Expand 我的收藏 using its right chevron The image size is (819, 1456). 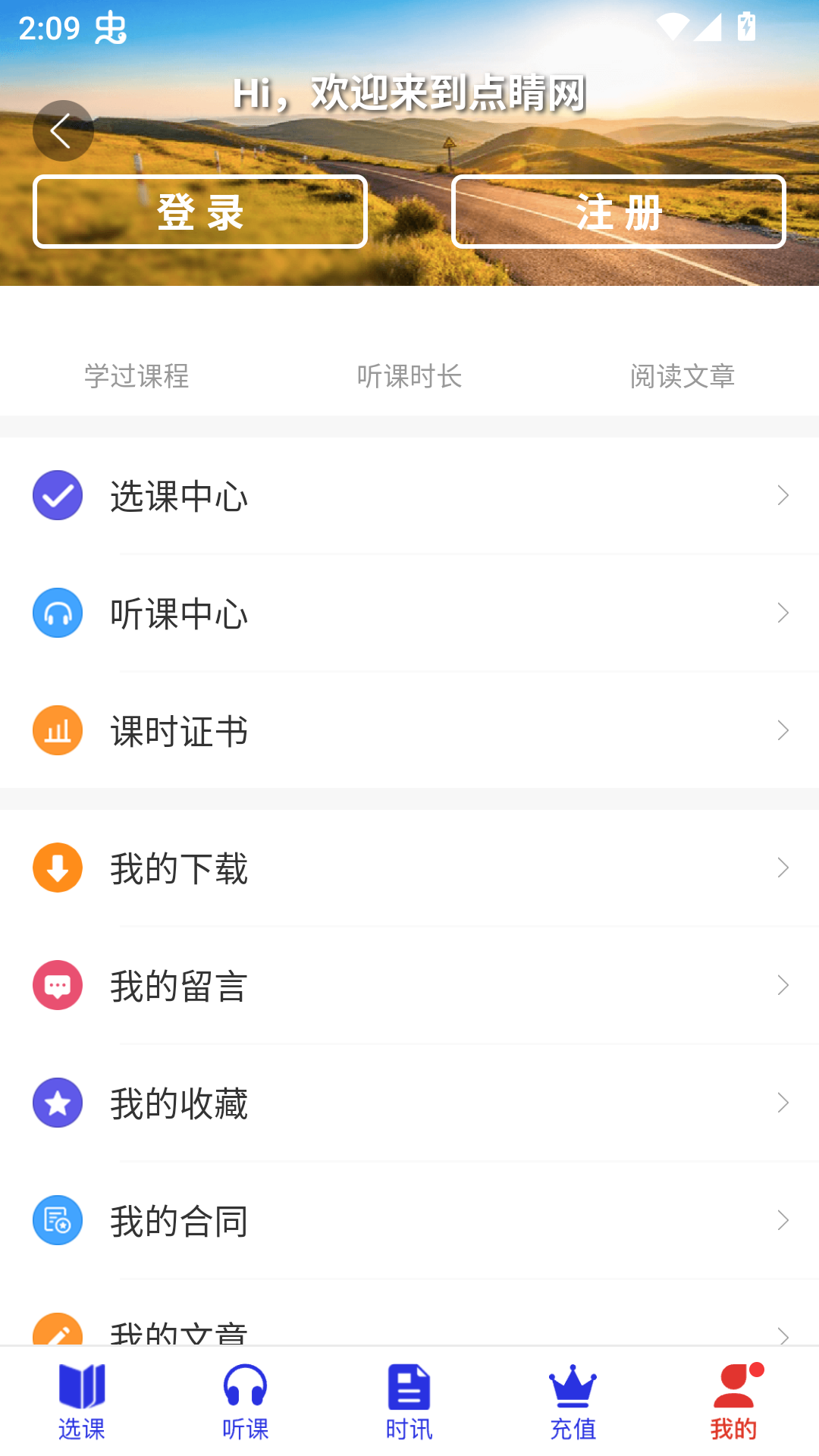(x=783, y=1103)
